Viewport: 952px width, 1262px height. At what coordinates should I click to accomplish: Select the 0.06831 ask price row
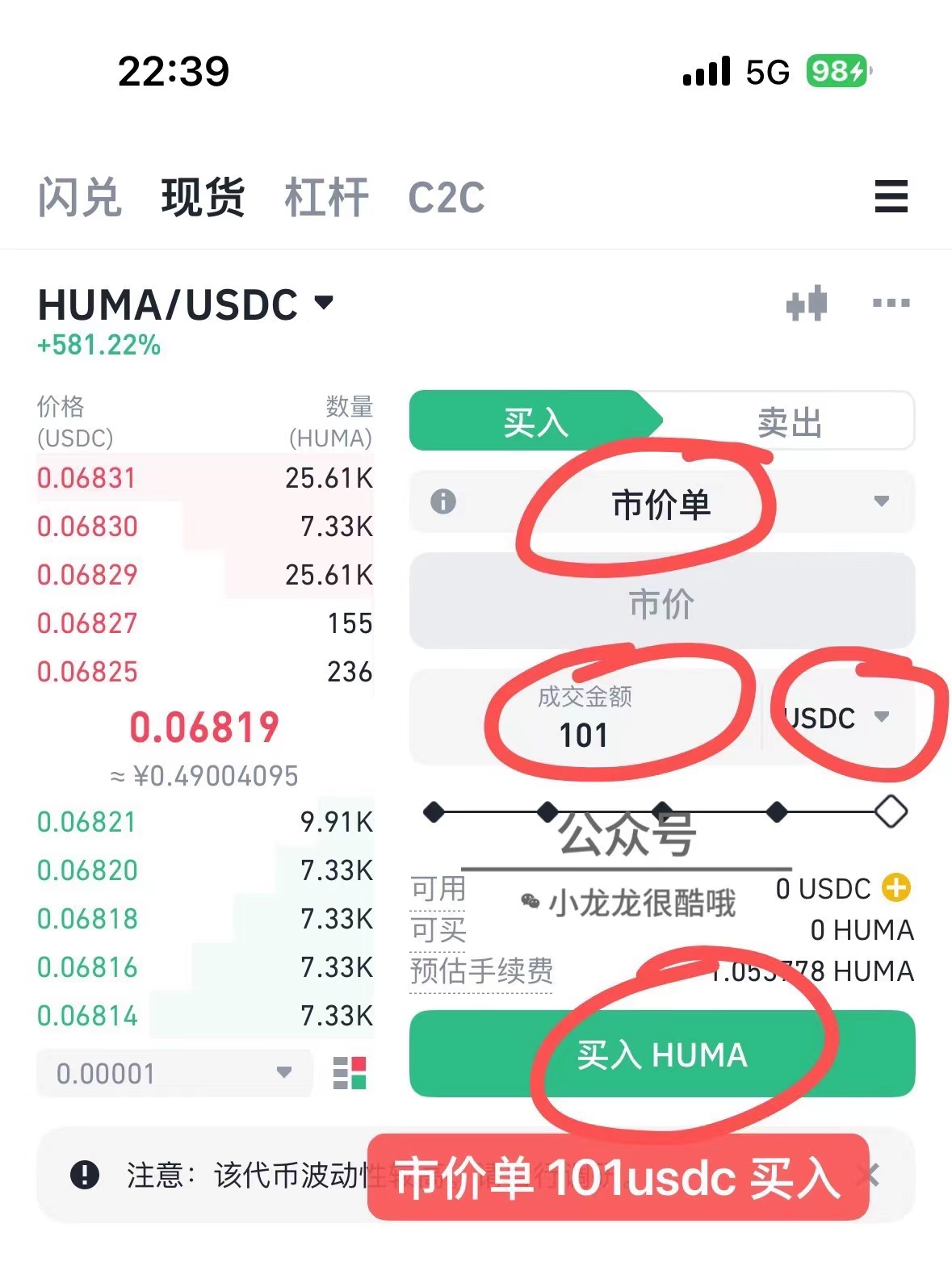point(87,478)
